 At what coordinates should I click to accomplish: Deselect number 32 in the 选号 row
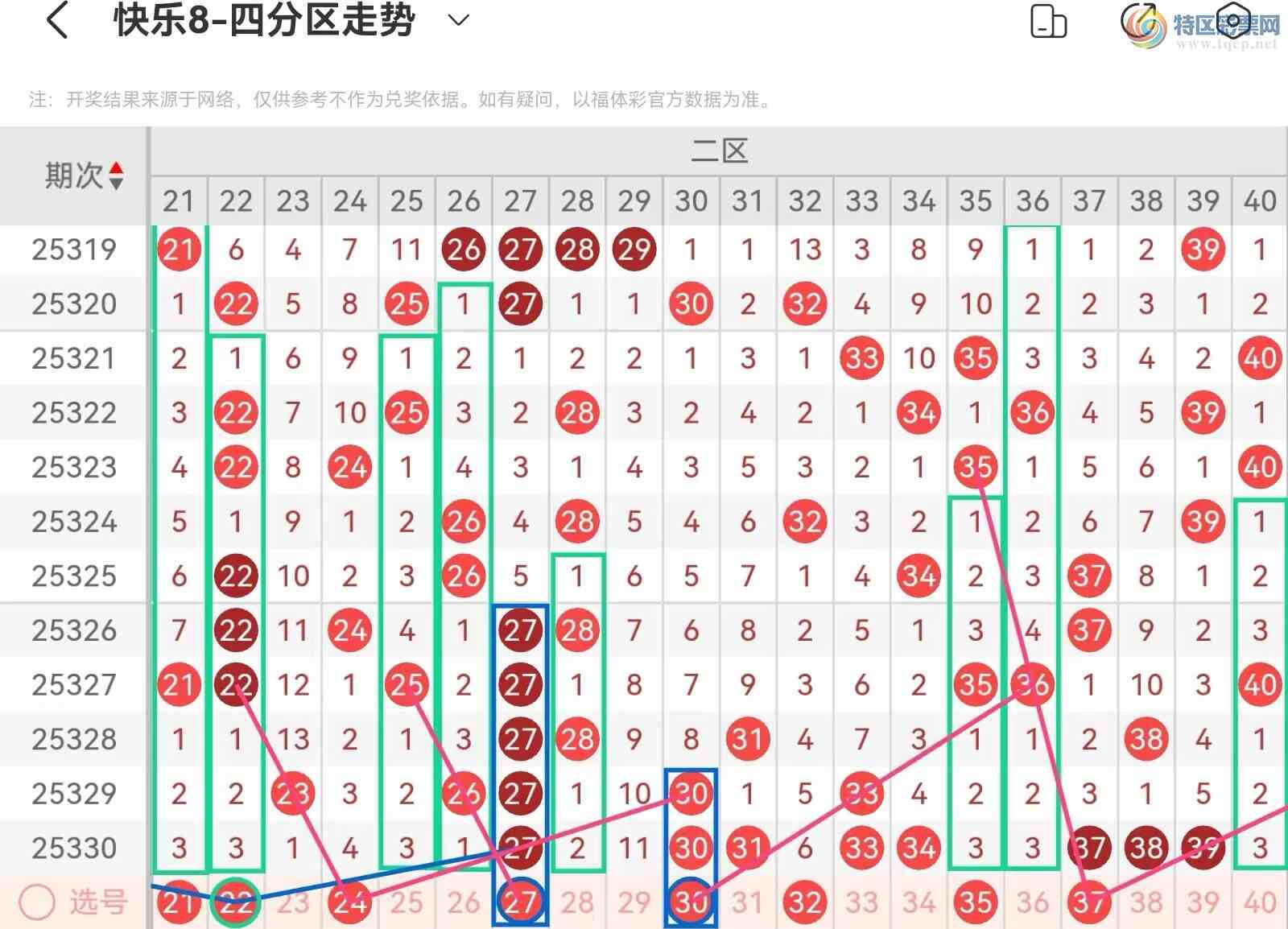805,902
